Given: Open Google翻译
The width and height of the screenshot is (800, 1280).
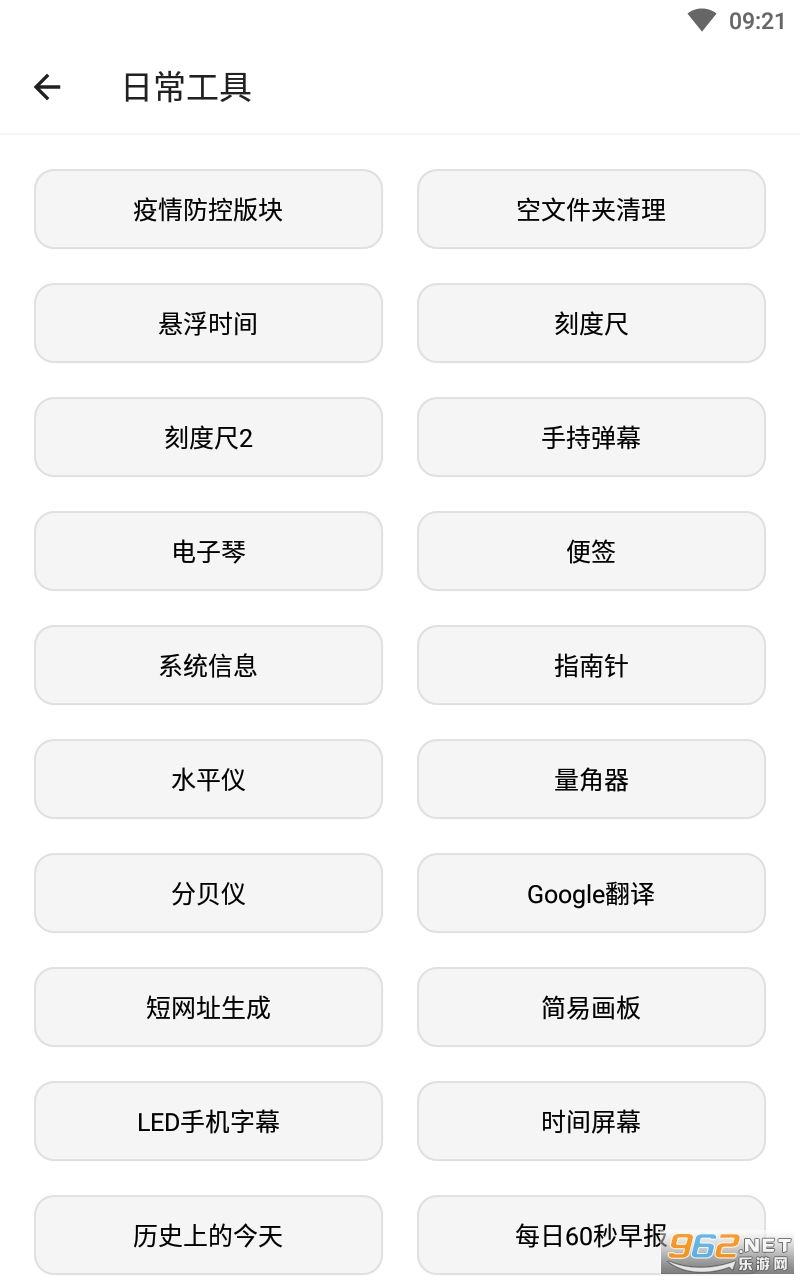Looking at the screenshot, I should click(591, 893).
